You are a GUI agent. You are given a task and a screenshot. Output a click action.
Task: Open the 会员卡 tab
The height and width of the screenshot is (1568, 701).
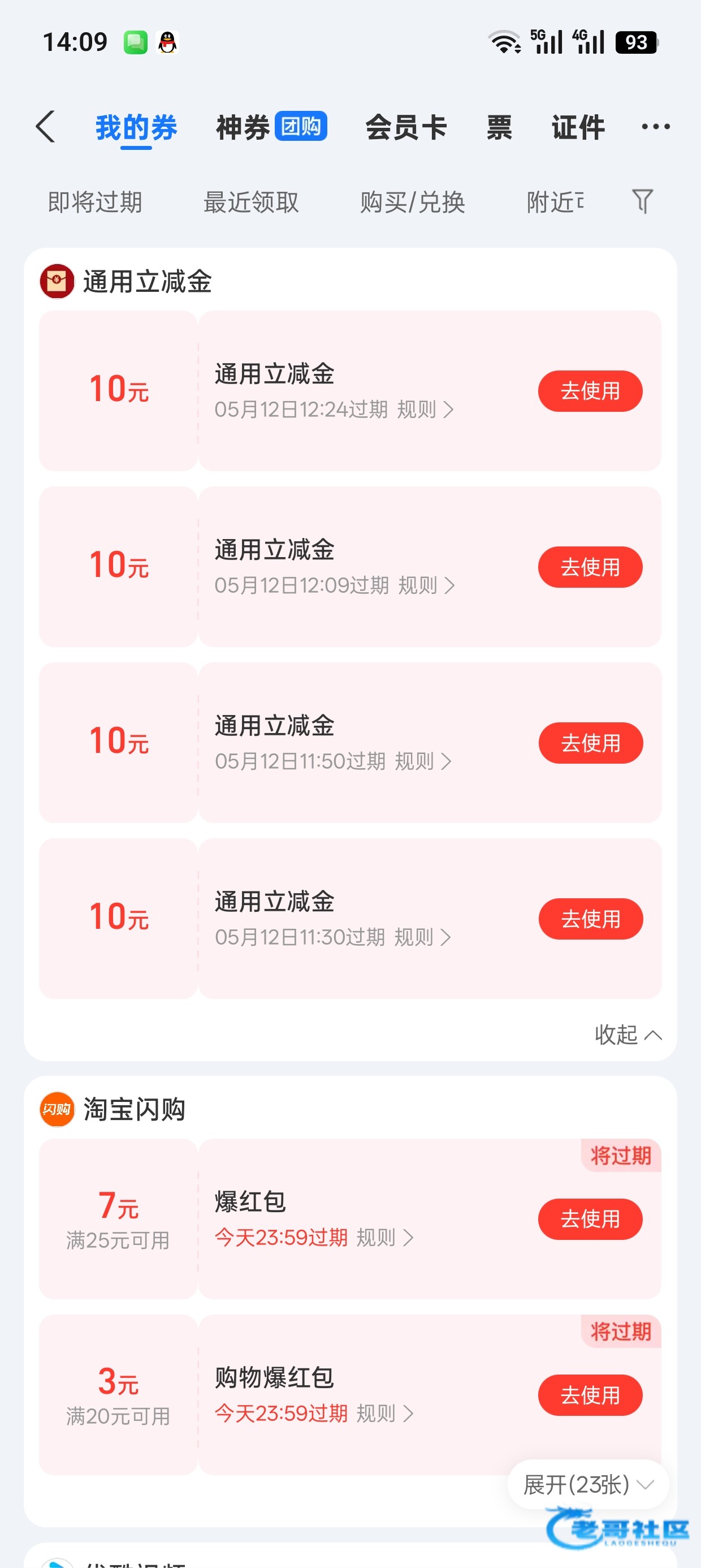click(406, 127)
